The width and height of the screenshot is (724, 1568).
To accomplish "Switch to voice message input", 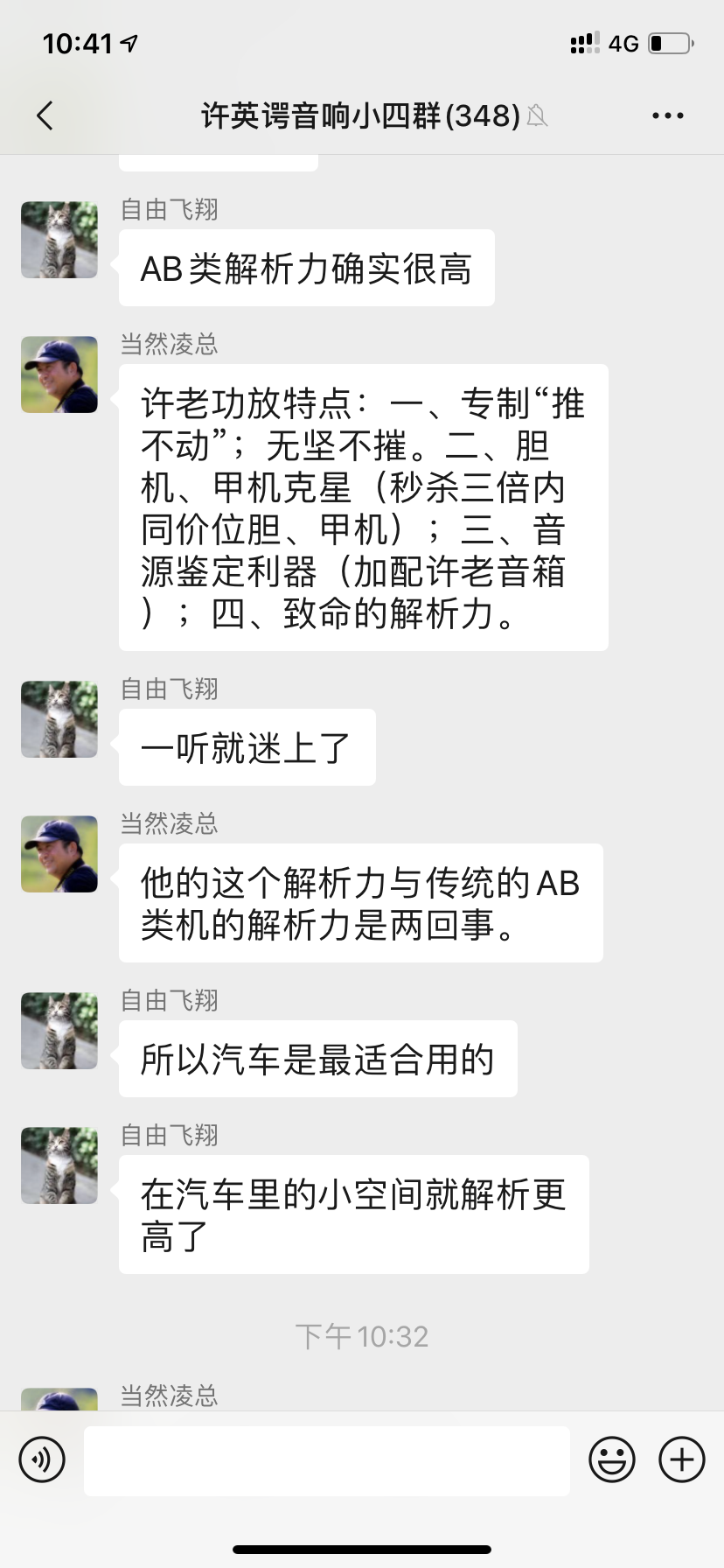I will (42, 1459).
